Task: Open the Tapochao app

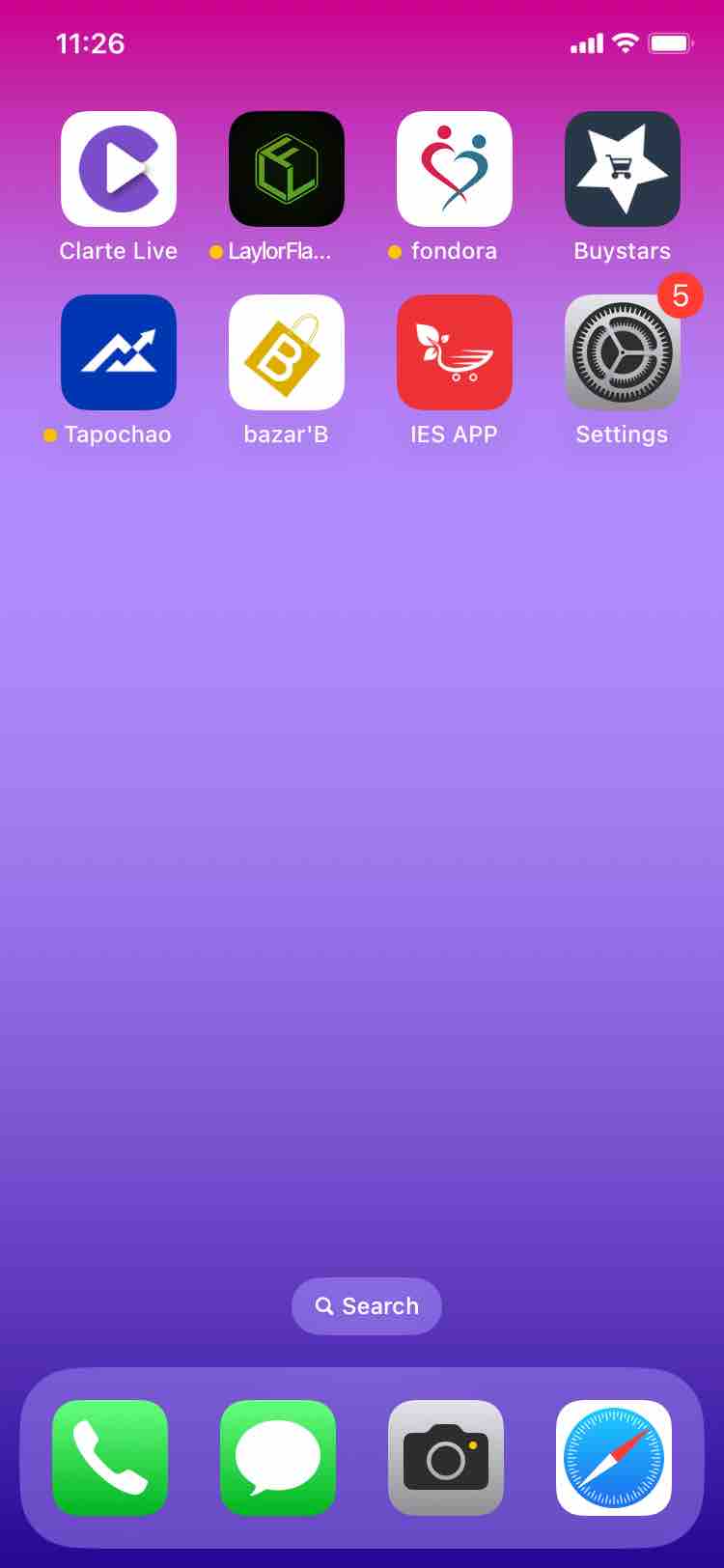Action: click(x=119, y=352)
